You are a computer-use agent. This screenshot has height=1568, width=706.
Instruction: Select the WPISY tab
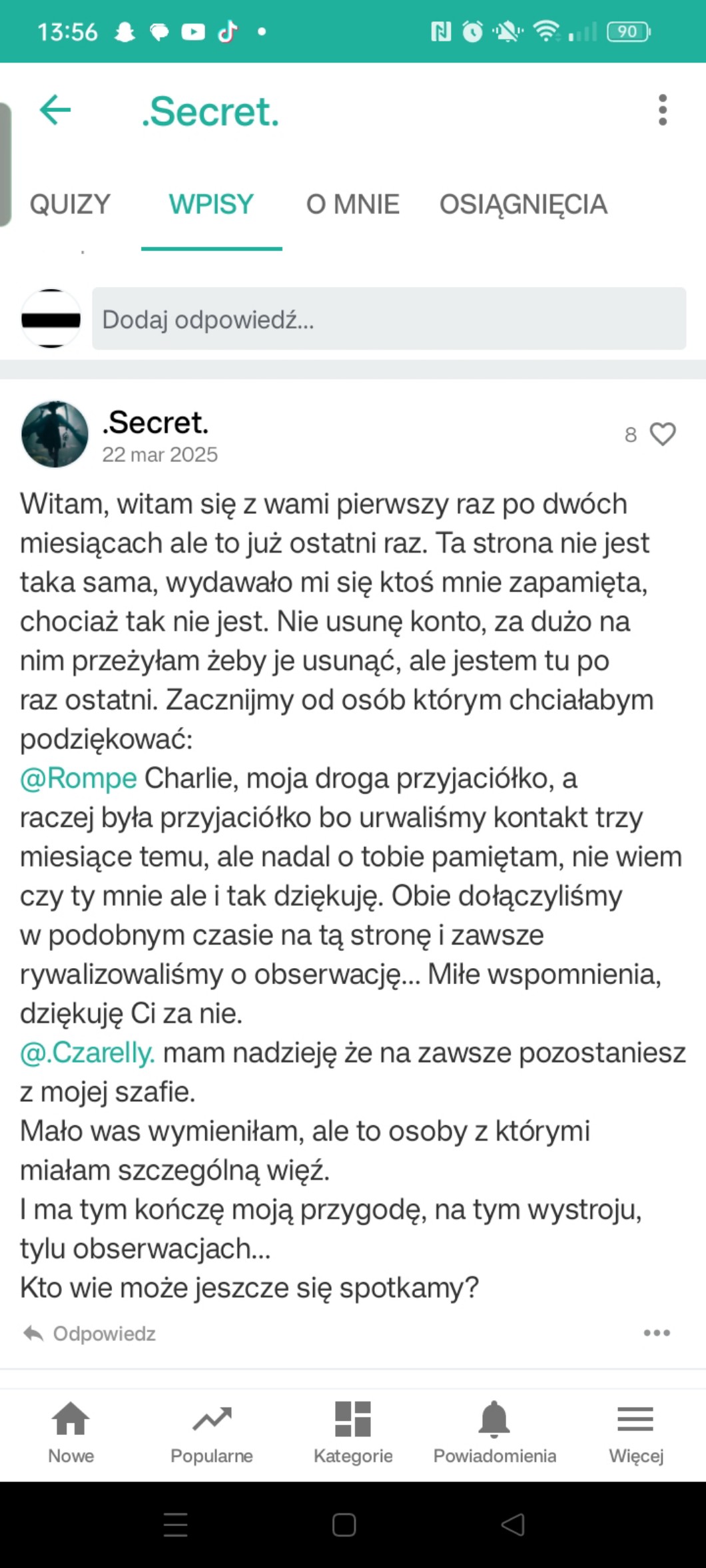coord(211,204)
